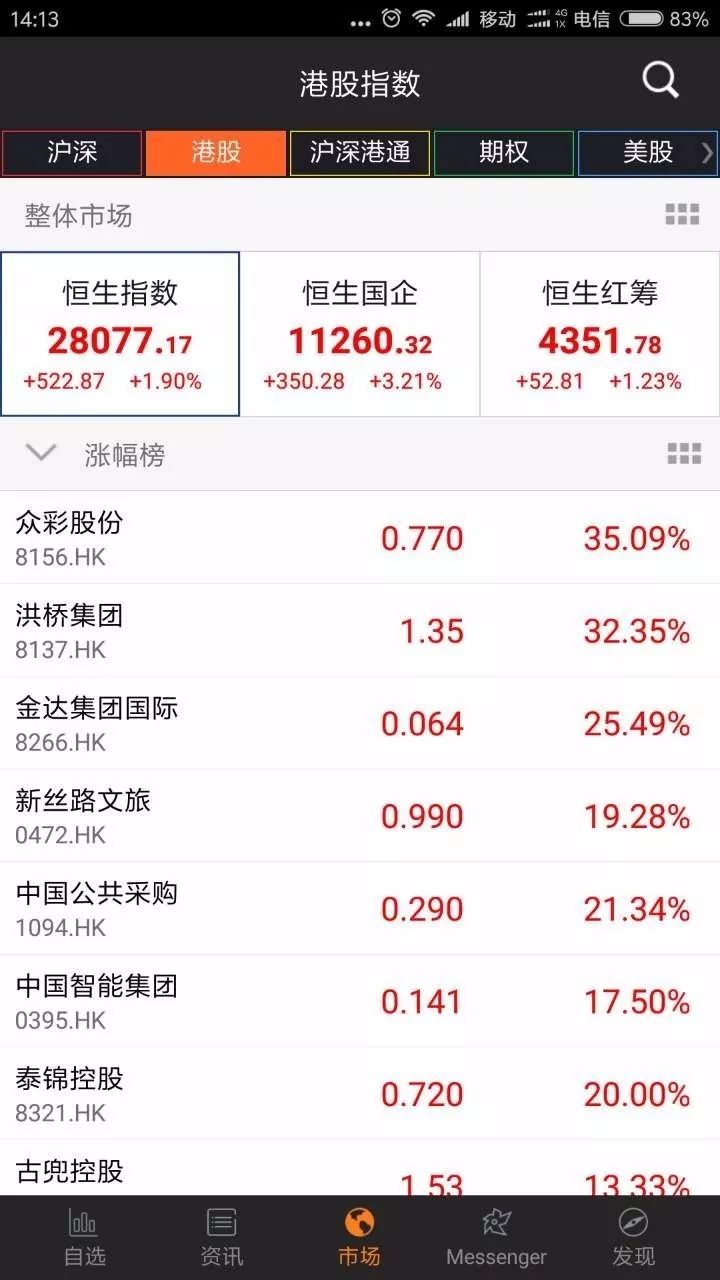Open grid layout icon next to 涨幅榜
This screenshot has height=1280, width=720.
pyautogui.click(x=681, y=453)
